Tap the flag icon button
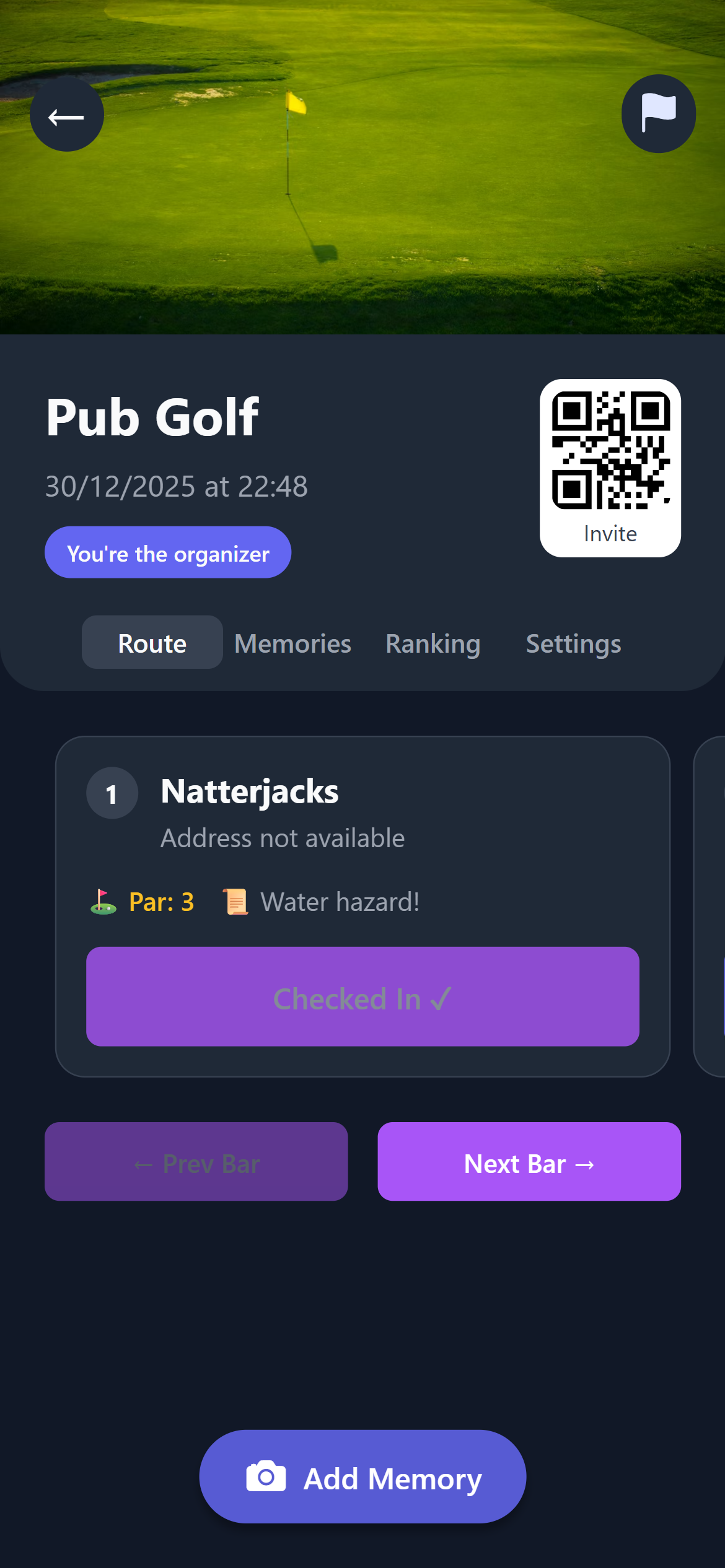The image size is (725, 1568). [x=658, y=114]
